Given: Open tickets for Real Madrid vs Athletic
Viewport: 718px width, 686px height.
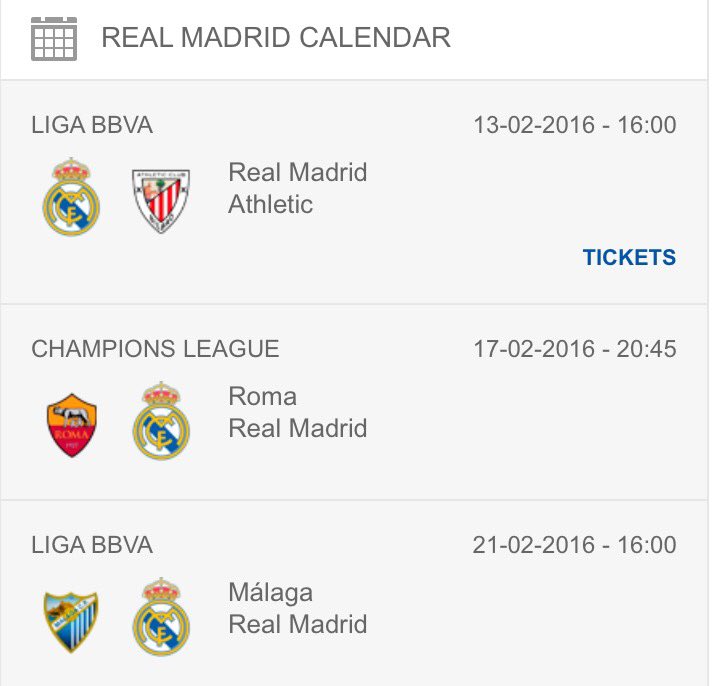Looking at the screenshot, I should (629, 258).
